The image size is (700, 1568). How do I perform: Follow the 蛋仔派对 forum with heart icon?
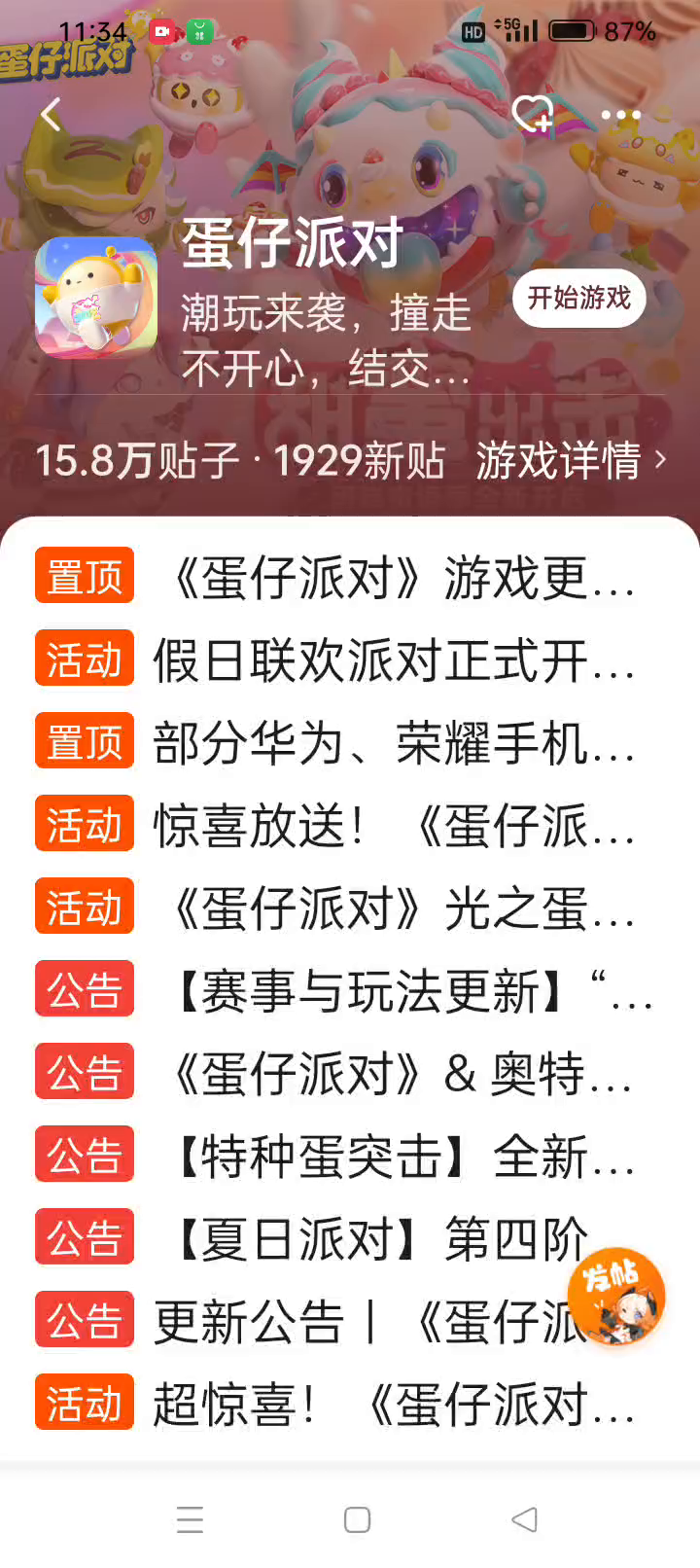(533, 115)
